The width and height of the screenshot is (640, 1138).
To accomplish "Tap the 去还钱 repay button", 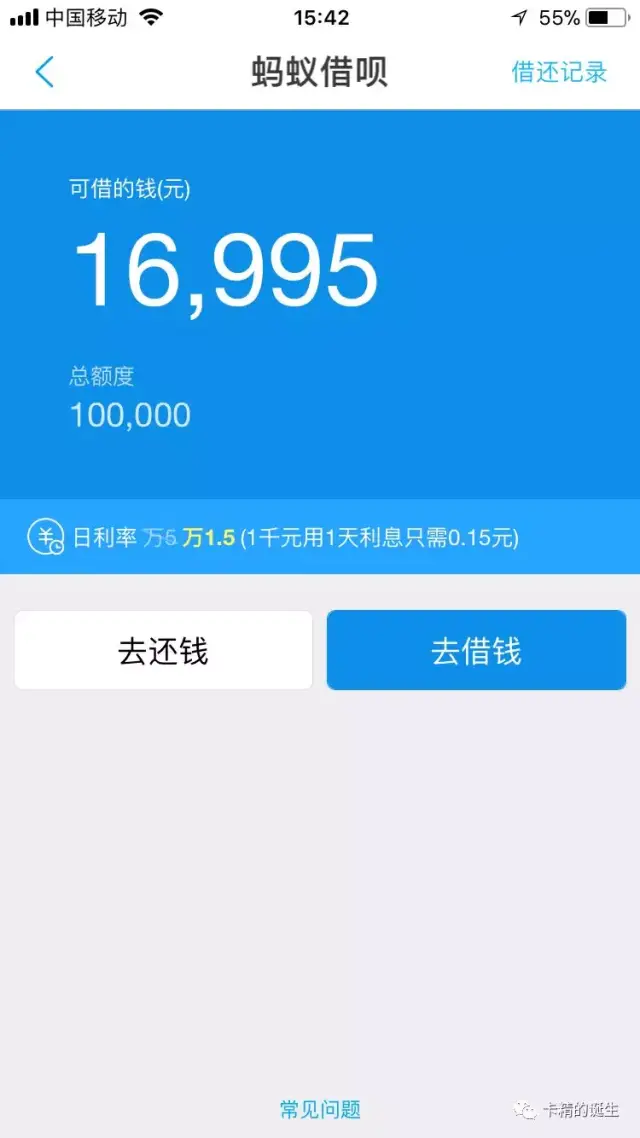I will pyautogui.click(x=163, y=650).
